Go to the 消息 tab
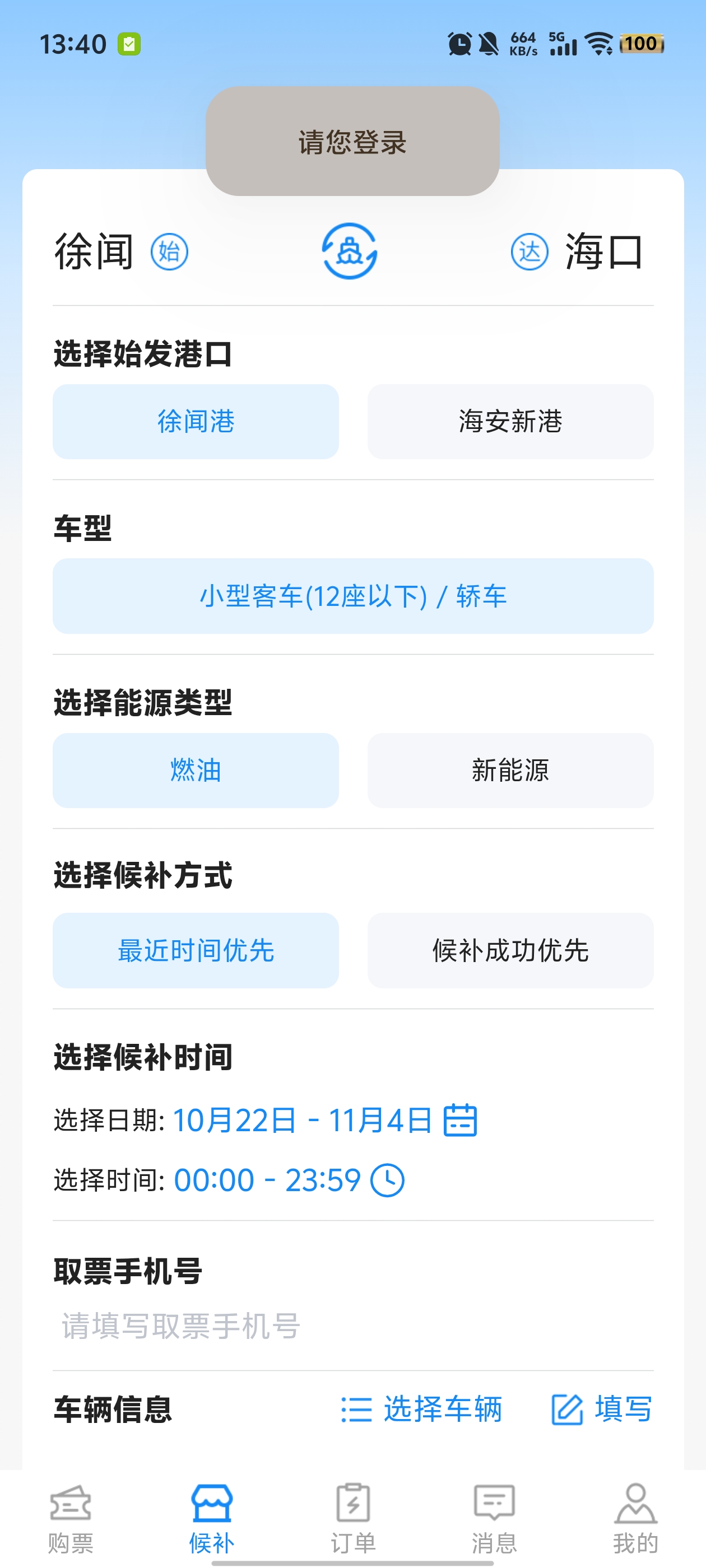706x1568 pixels. tap(494, 1519)
